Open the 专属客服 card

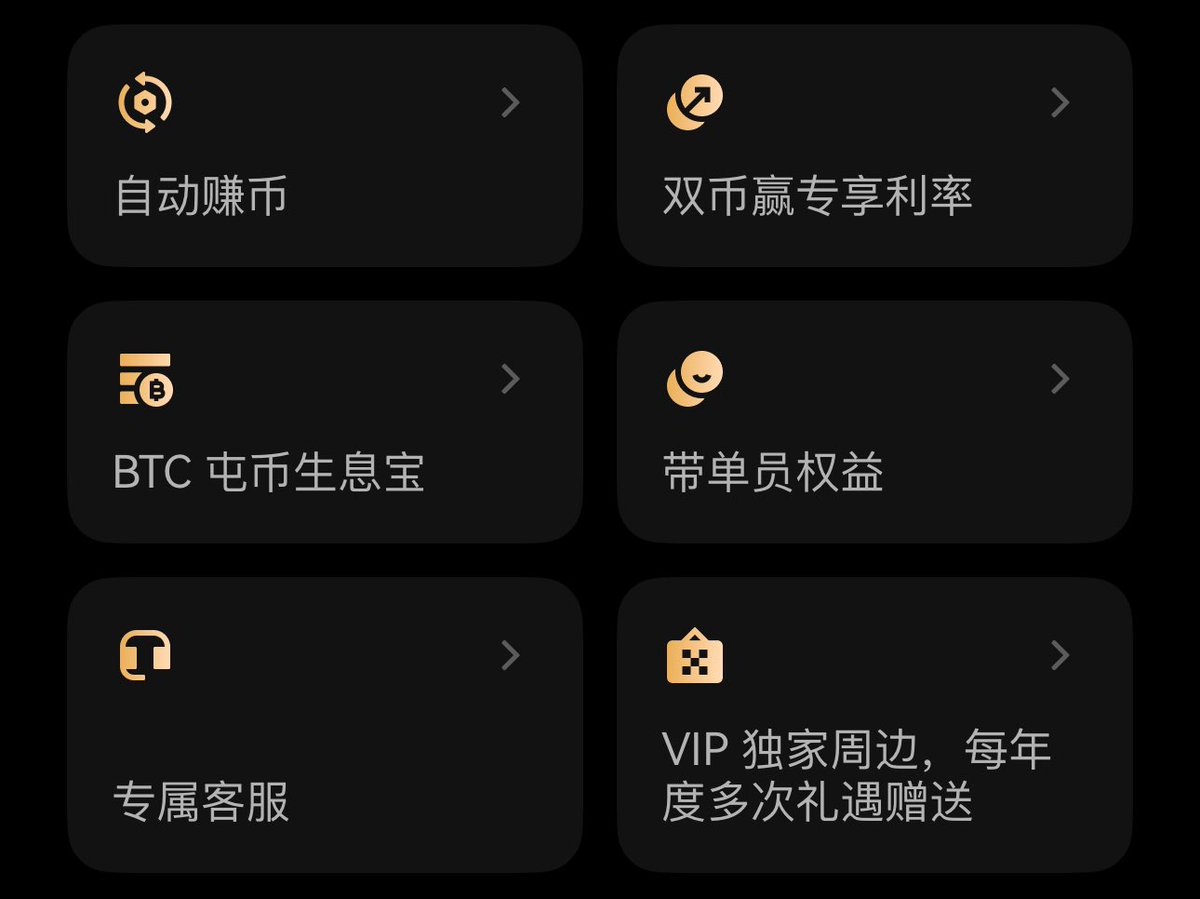coord(325,725)
